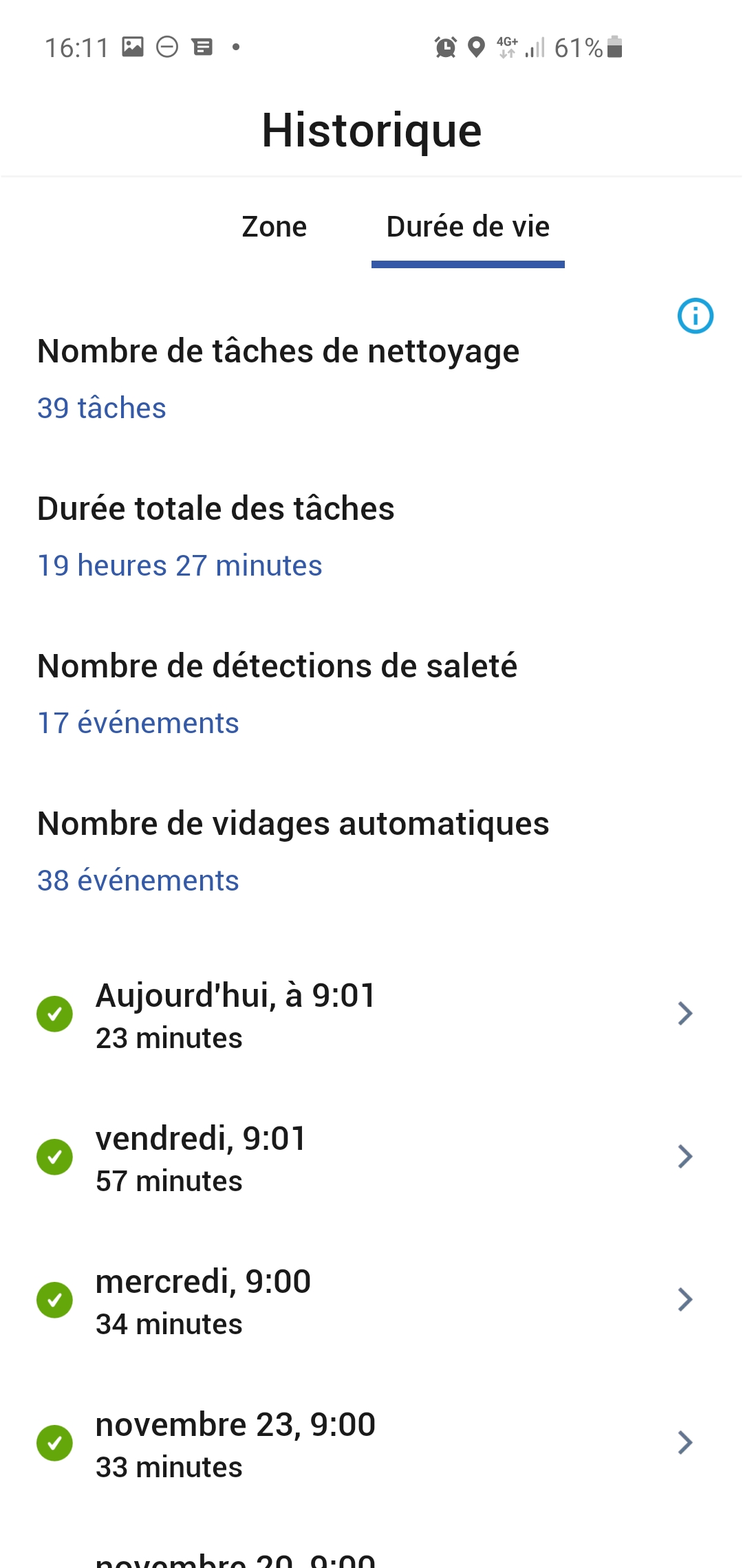Open the mercredi 9:00 cleaning job
Screen dimensions: 743x1568
pyautogui.click(x=371, y=1301)
